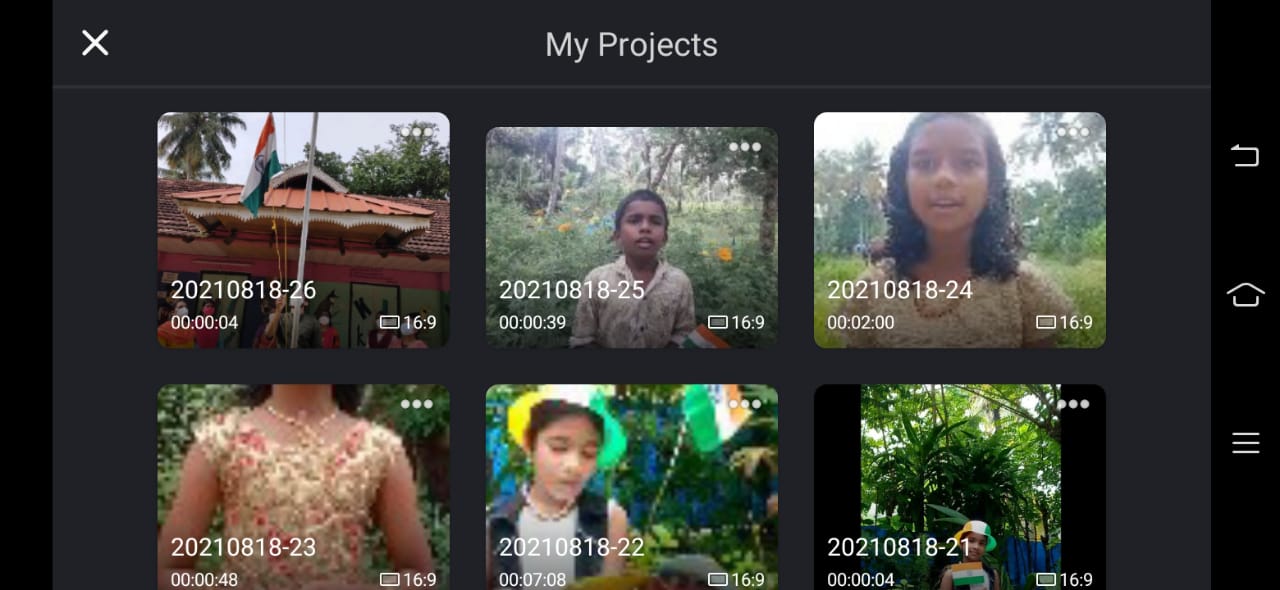Show more options for project 20210818-22
Viewport: 1280px width, 590px height.
coord(745,404)
